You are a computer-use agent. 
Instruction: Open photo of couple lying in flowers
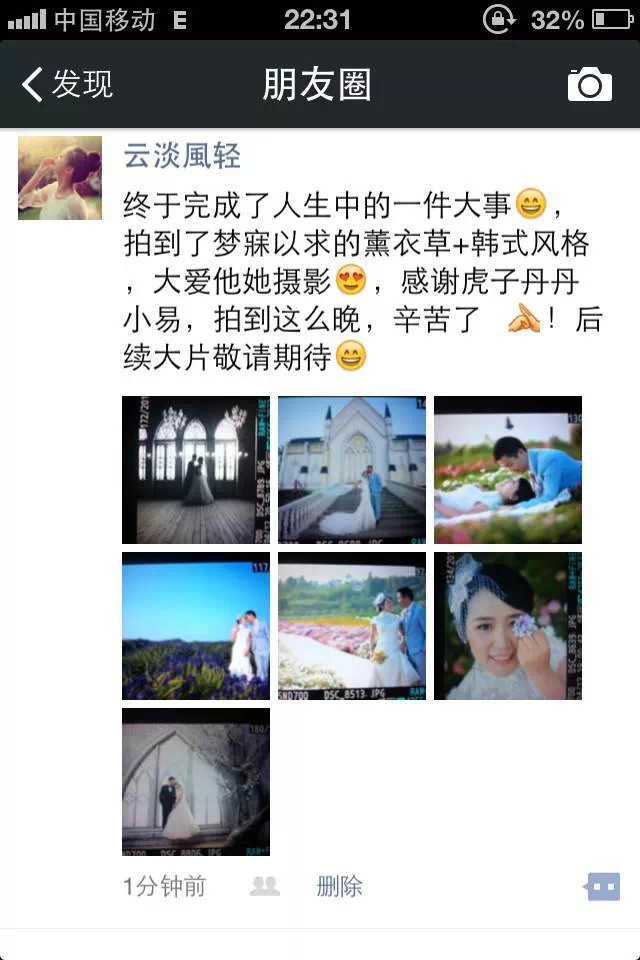[x=508, y=470]
